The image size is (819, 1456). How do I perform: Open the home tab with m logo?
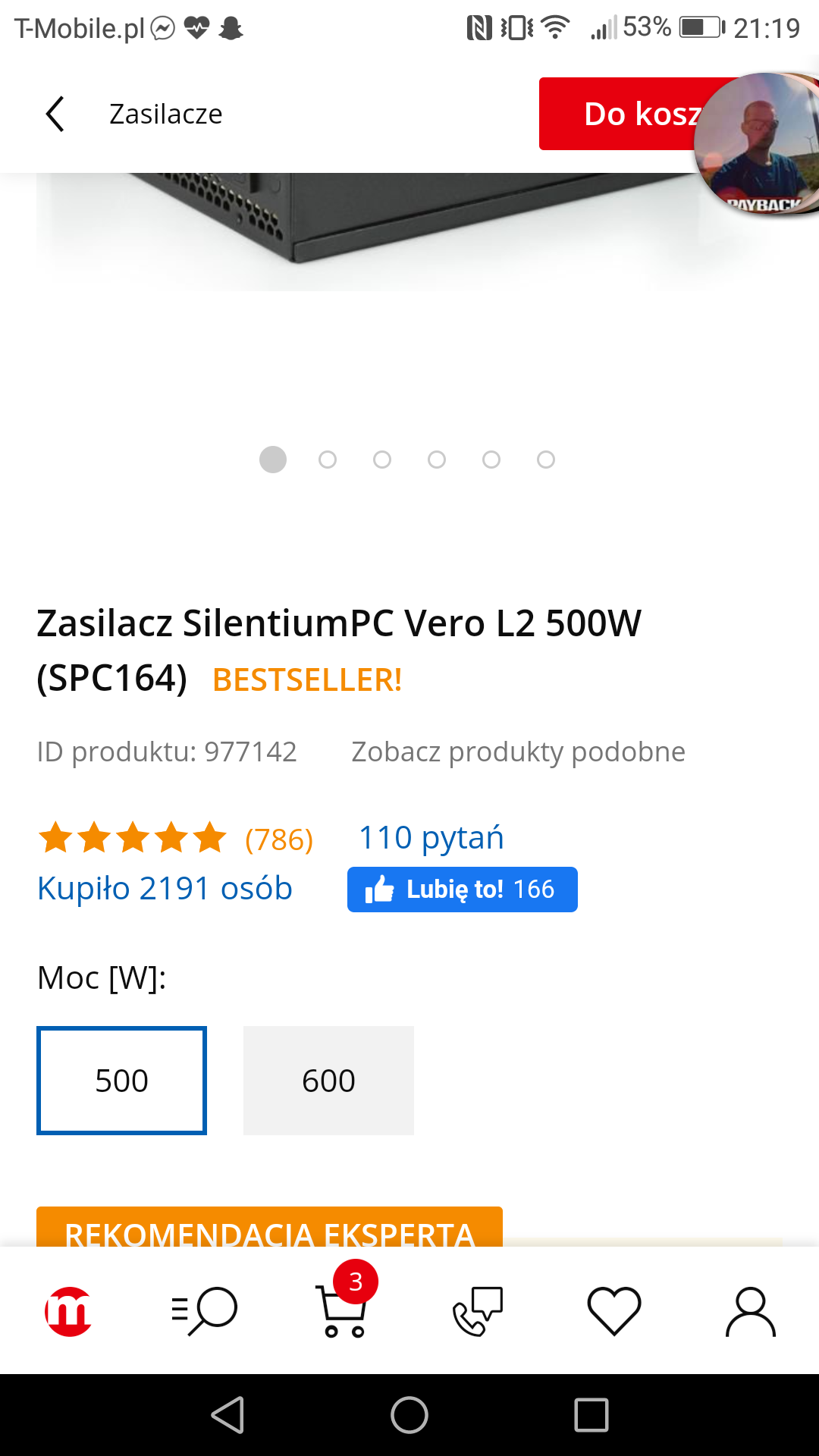point(68,1311)
